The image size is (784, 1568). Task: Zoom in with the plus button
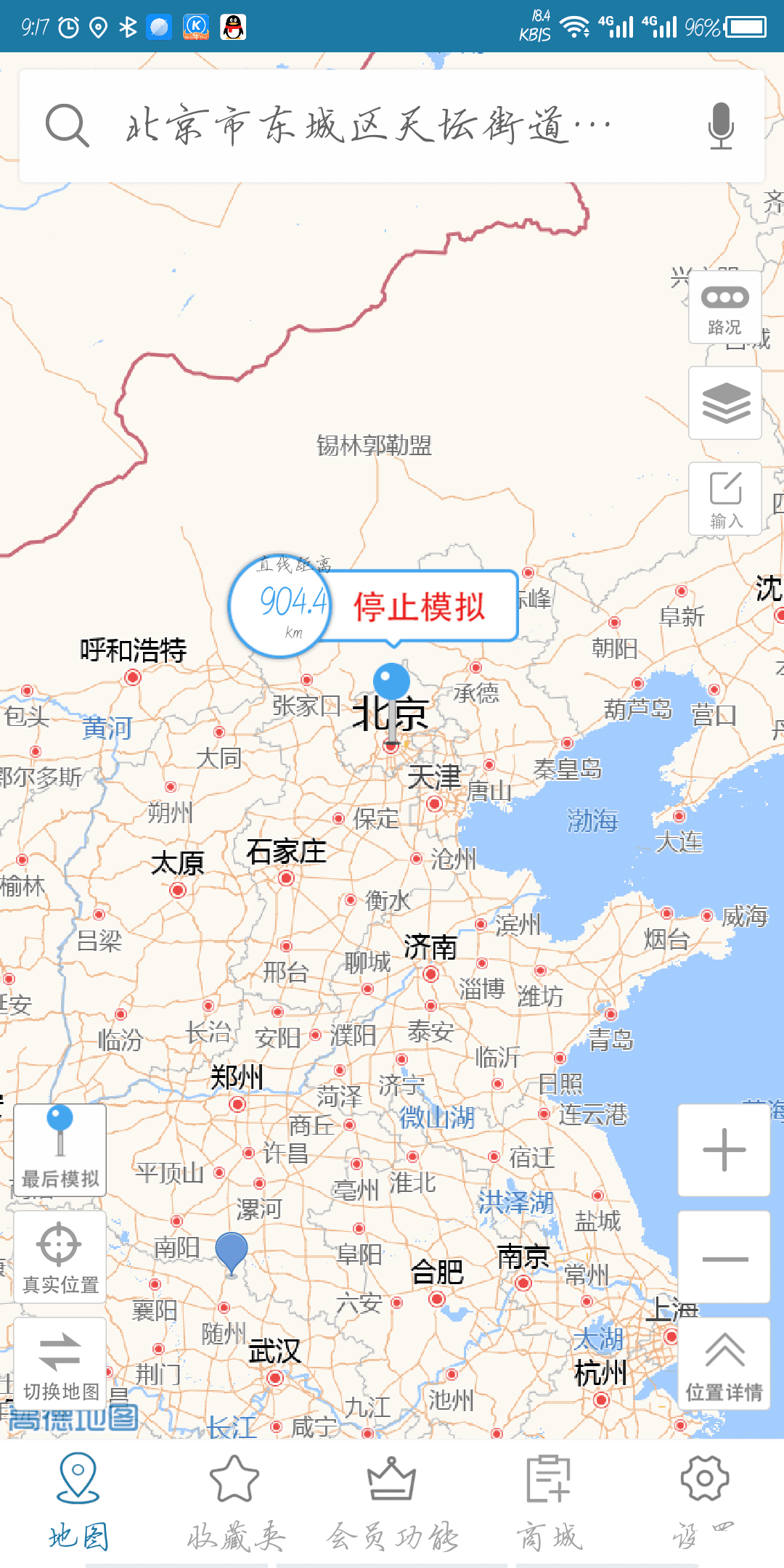[724, 1150]
